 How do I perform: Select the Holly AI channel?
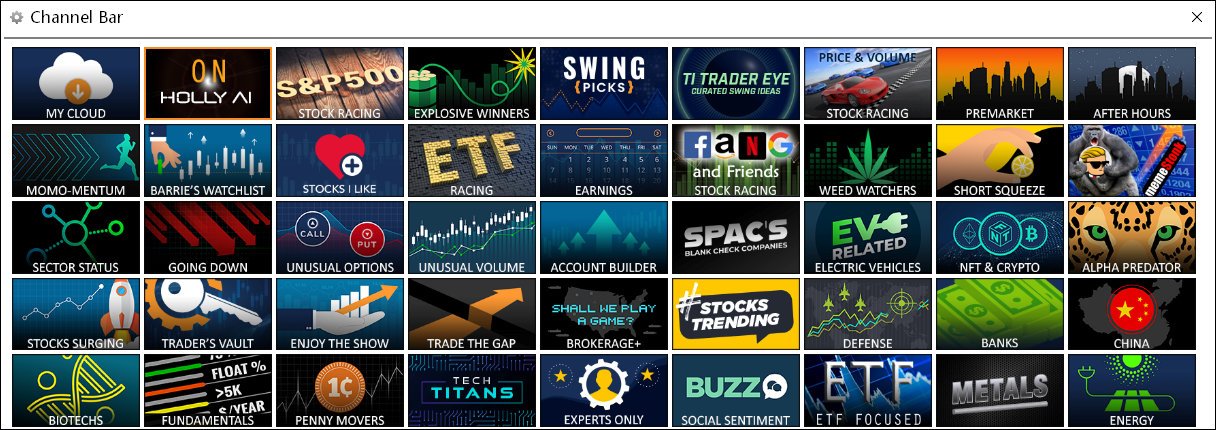[208, 84]
